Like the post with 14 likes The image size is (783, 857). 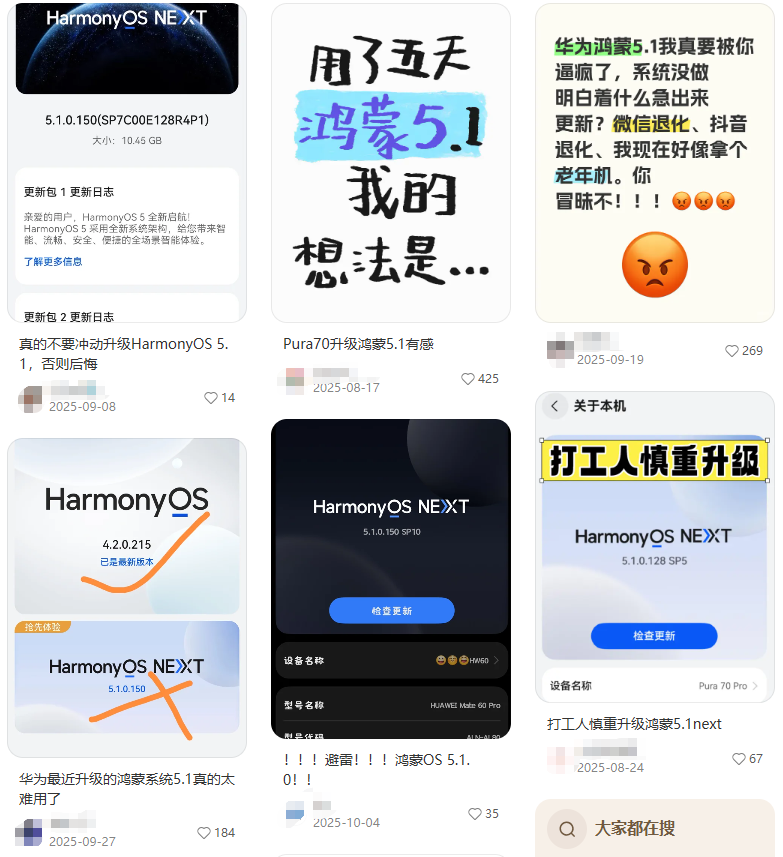[x=211, y=398]
